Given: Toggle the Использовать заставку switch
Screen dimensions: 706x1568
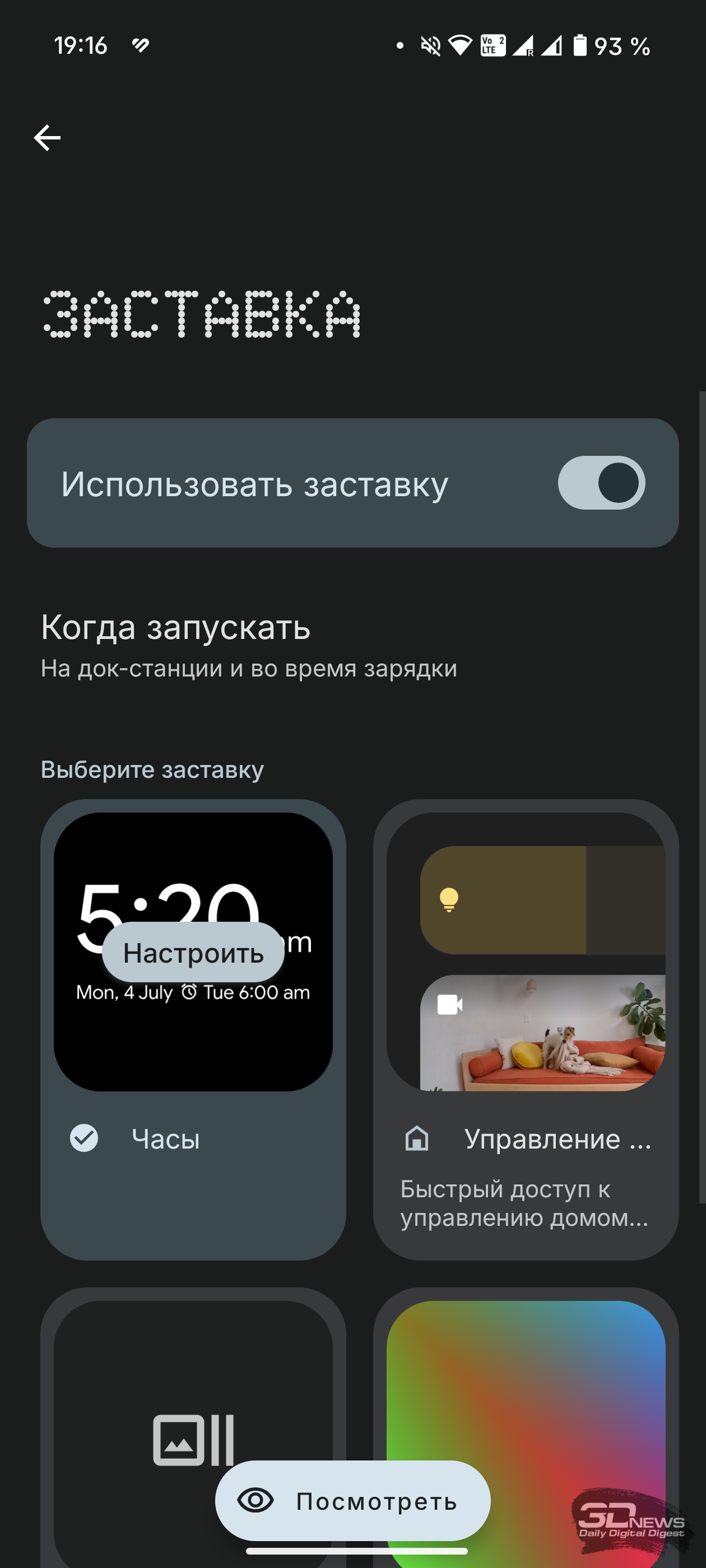Looking at the screenshot, I should (x=601, y=483).
